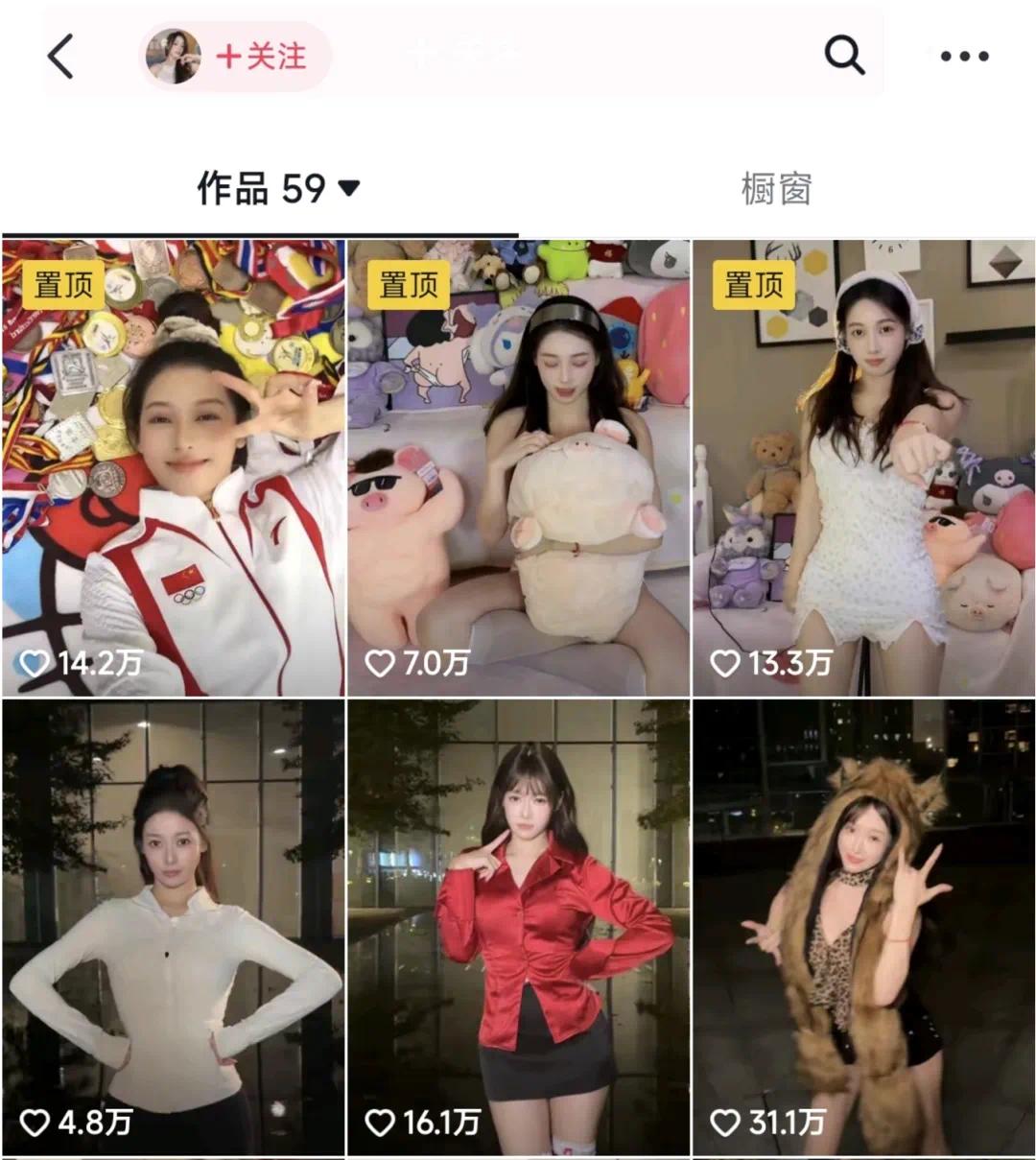Select the video with 31.1万 likes

863,927
